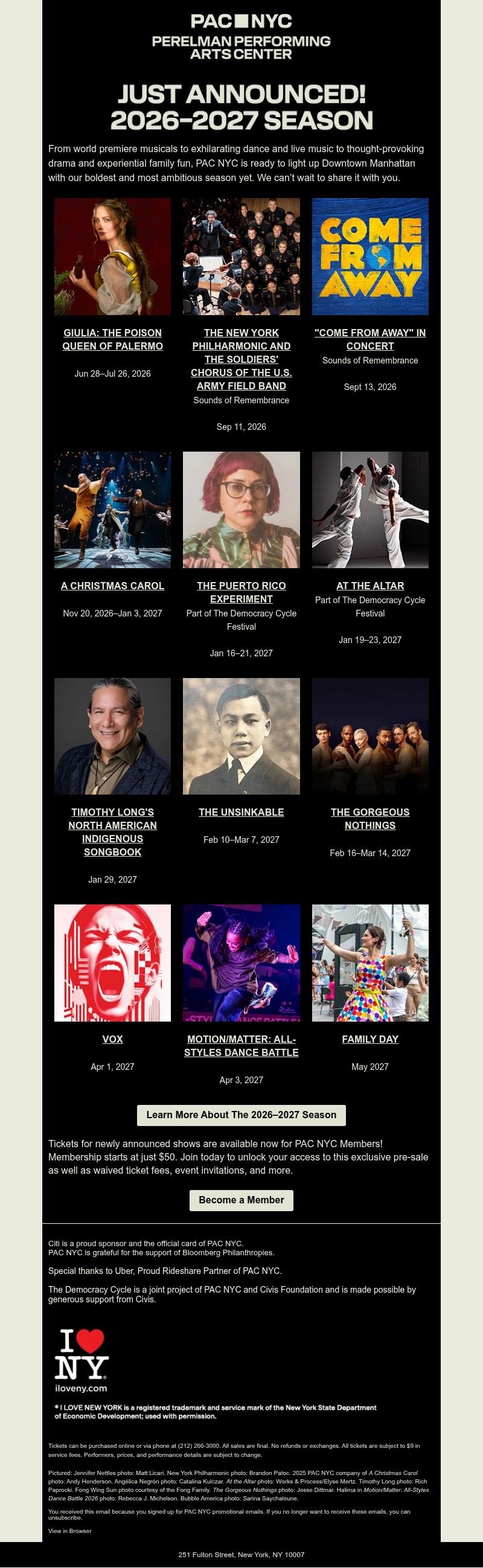
Task: Open the Giulia: The Poison Queen of Palermo link
Action: pos(112,339)
